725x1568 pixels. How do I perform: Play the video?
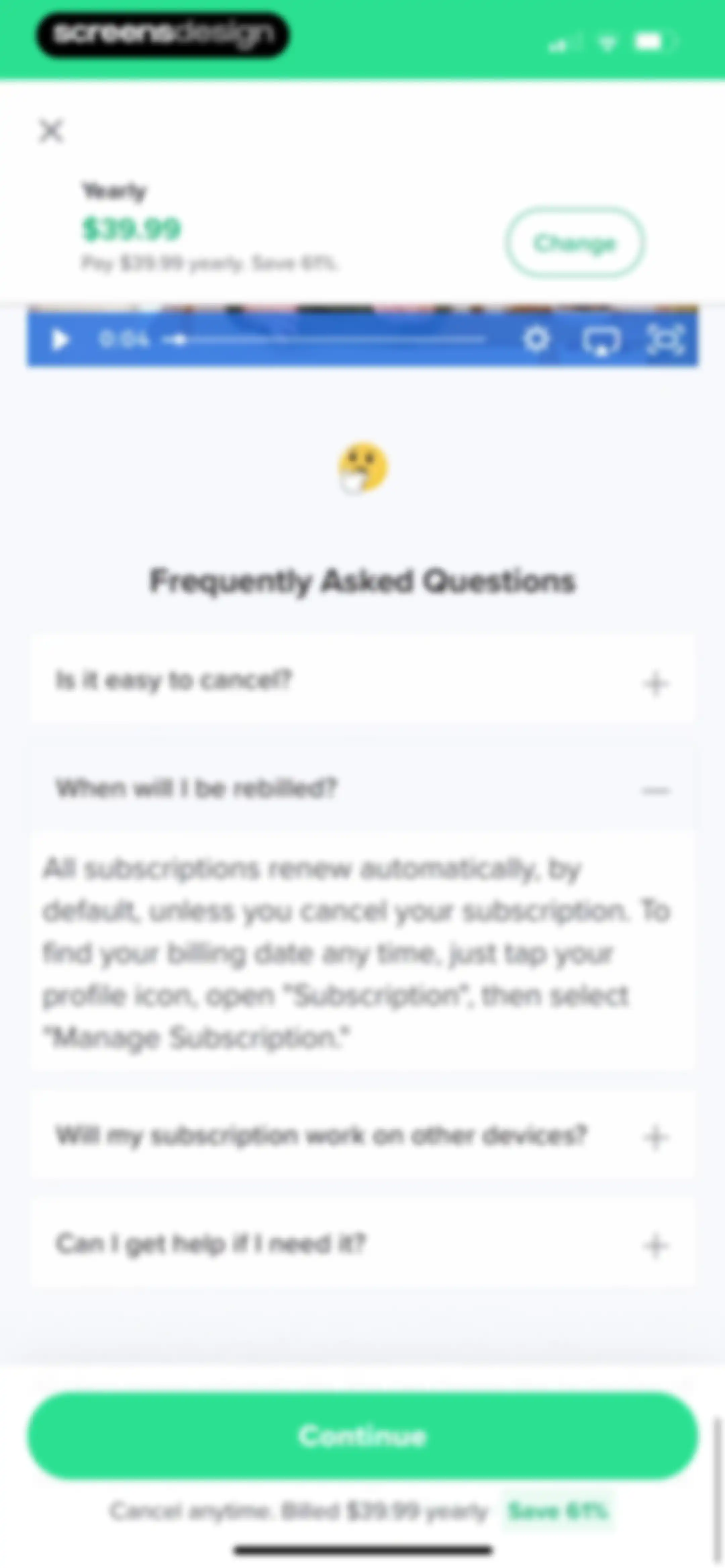[60, 340]
